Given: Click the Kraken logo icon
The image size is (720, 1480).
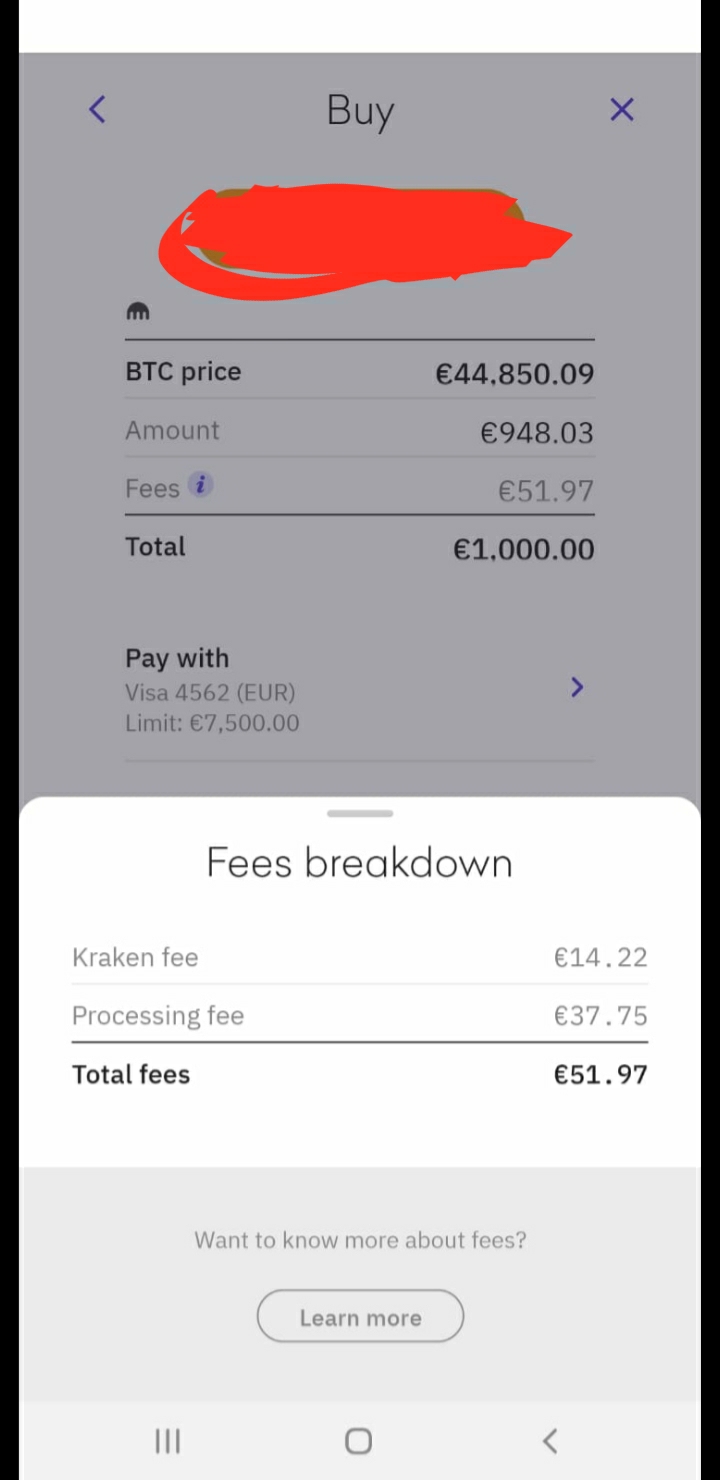Looking at the screenshot, I should [x=138, y=311].
